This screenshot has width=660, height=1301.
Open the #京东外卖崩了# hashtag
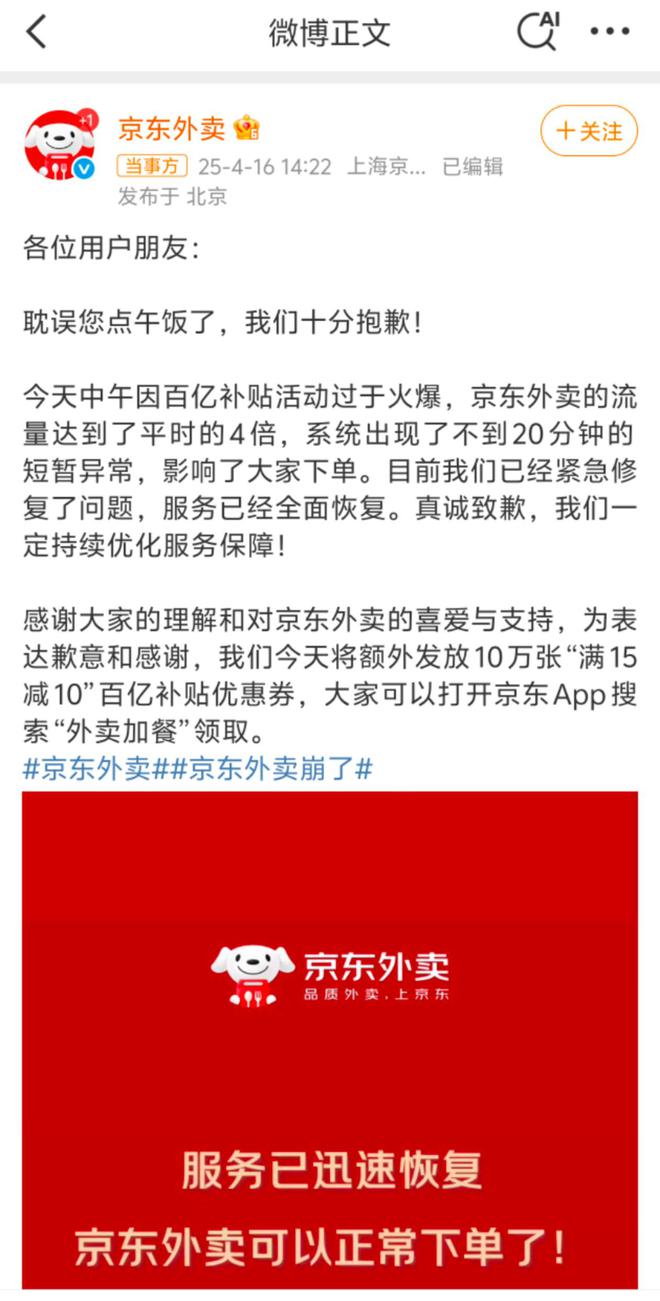click(x=265, y=769)
